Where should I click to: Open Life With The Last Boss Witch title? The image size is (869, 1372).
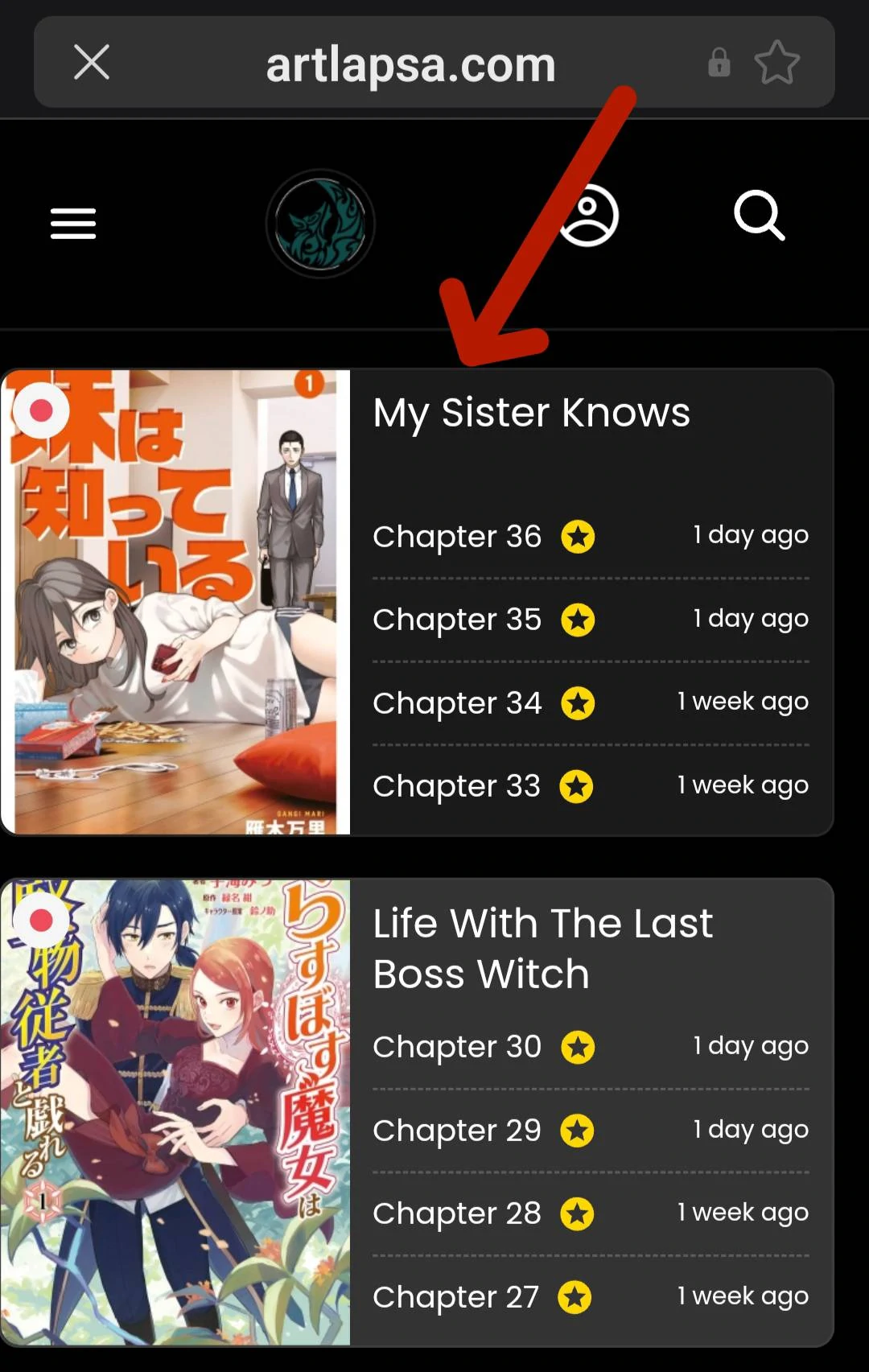click(542, 948)
